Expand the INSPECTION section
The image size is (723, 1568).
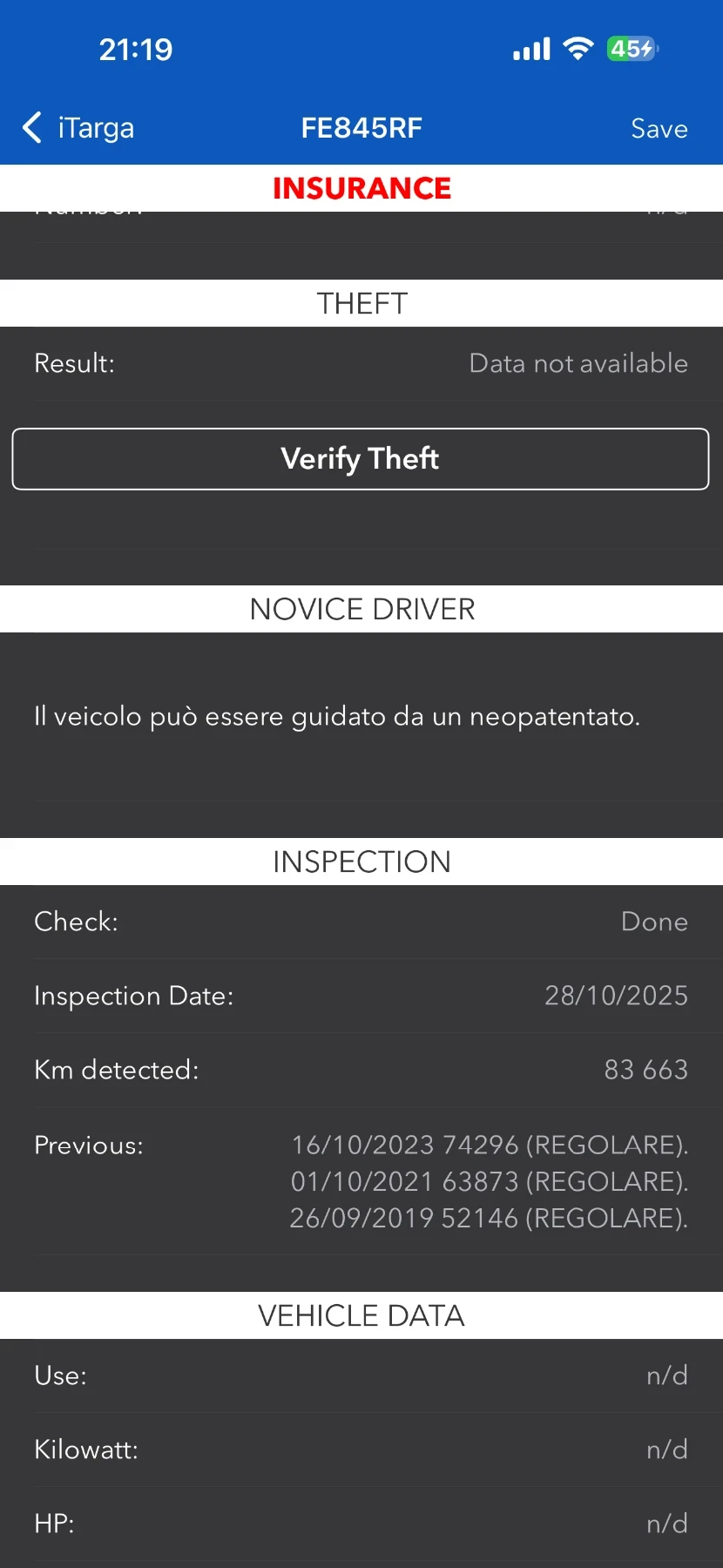click(x=361, y=862)
